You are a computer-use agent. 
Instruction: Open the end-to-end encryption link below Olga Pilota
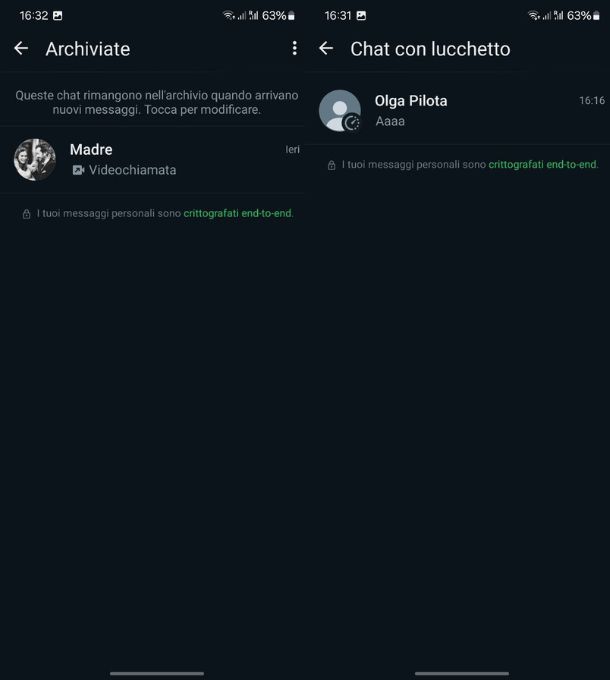pyautogui.click(x=543, y=164)
